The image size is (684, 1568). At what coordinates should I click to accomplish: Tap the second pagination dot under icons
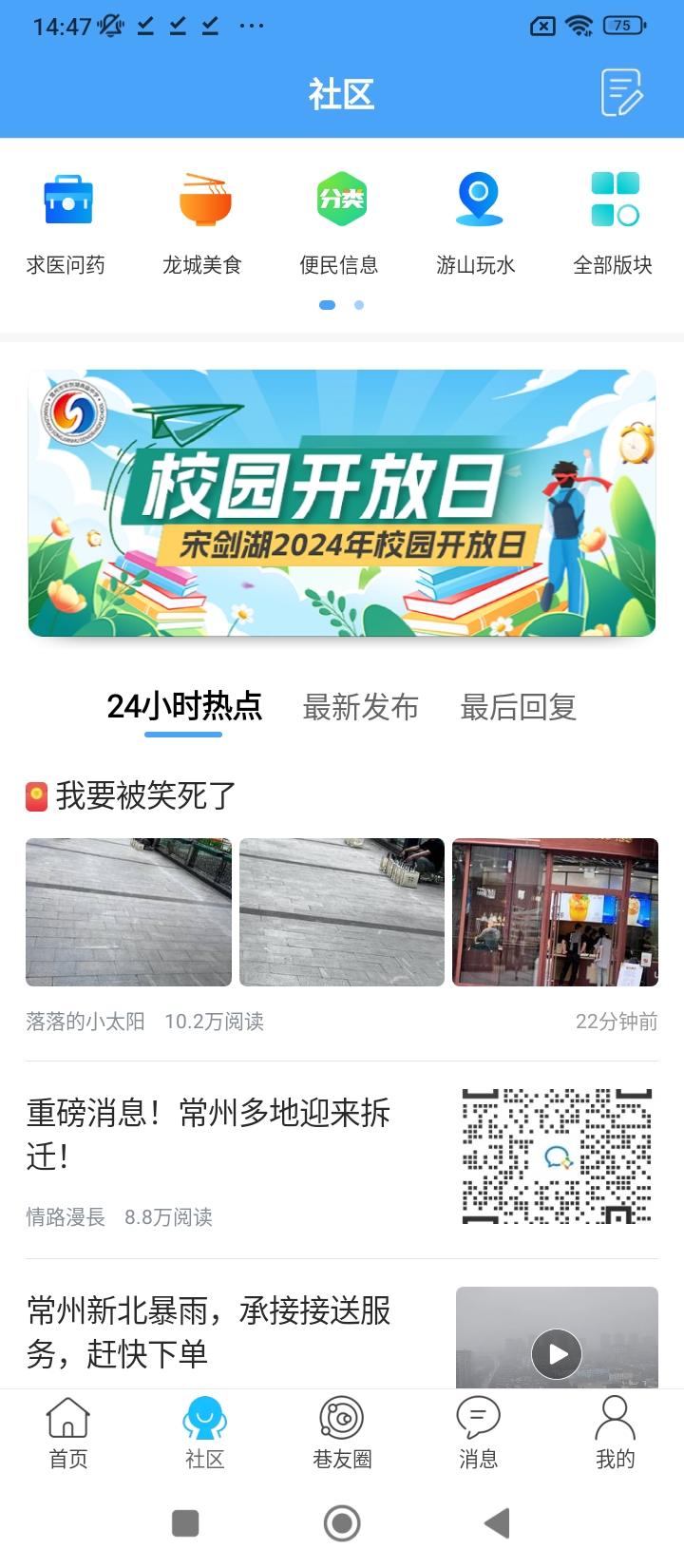[x=358, y=305]
